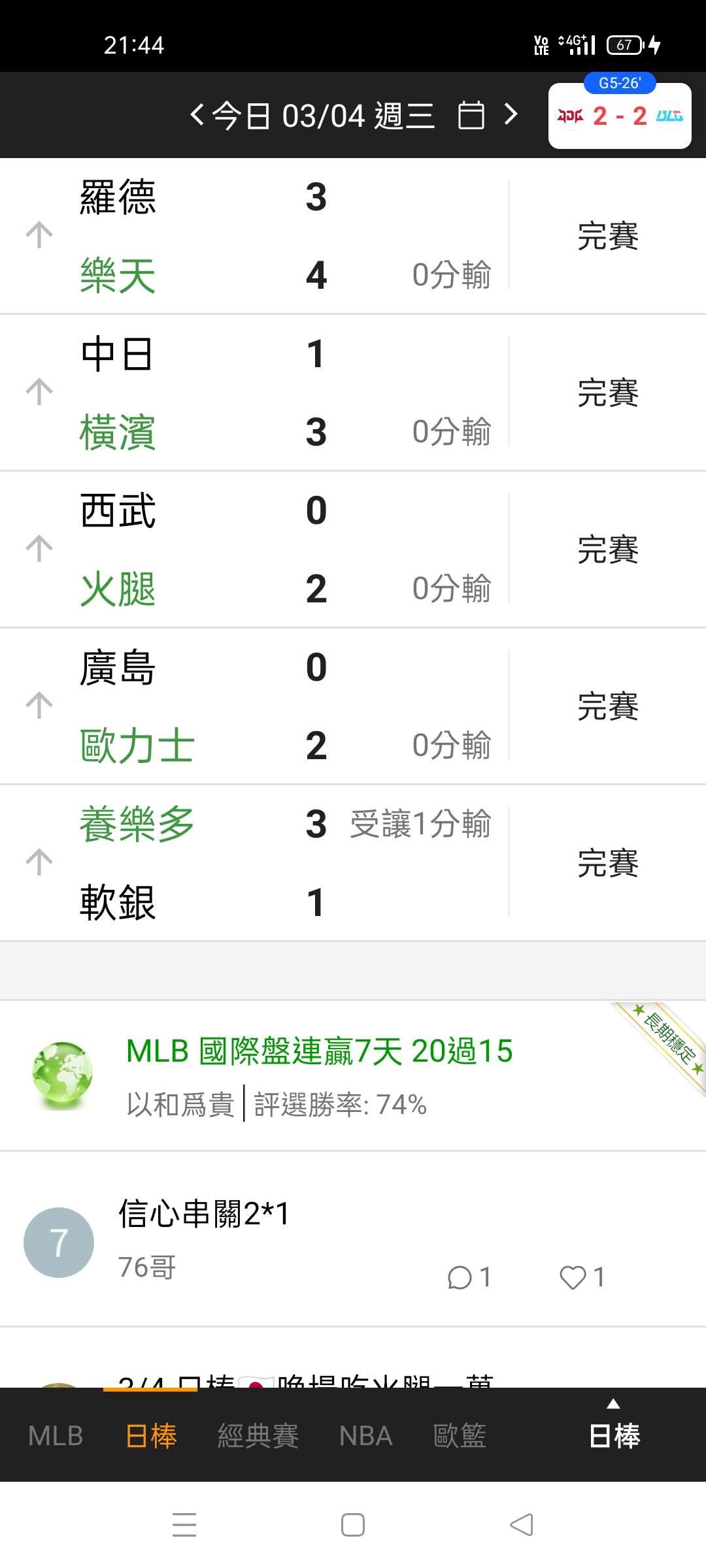Open comments on the 信心串關2*1 post
Screen dimensions: 706x1568
468,1277
